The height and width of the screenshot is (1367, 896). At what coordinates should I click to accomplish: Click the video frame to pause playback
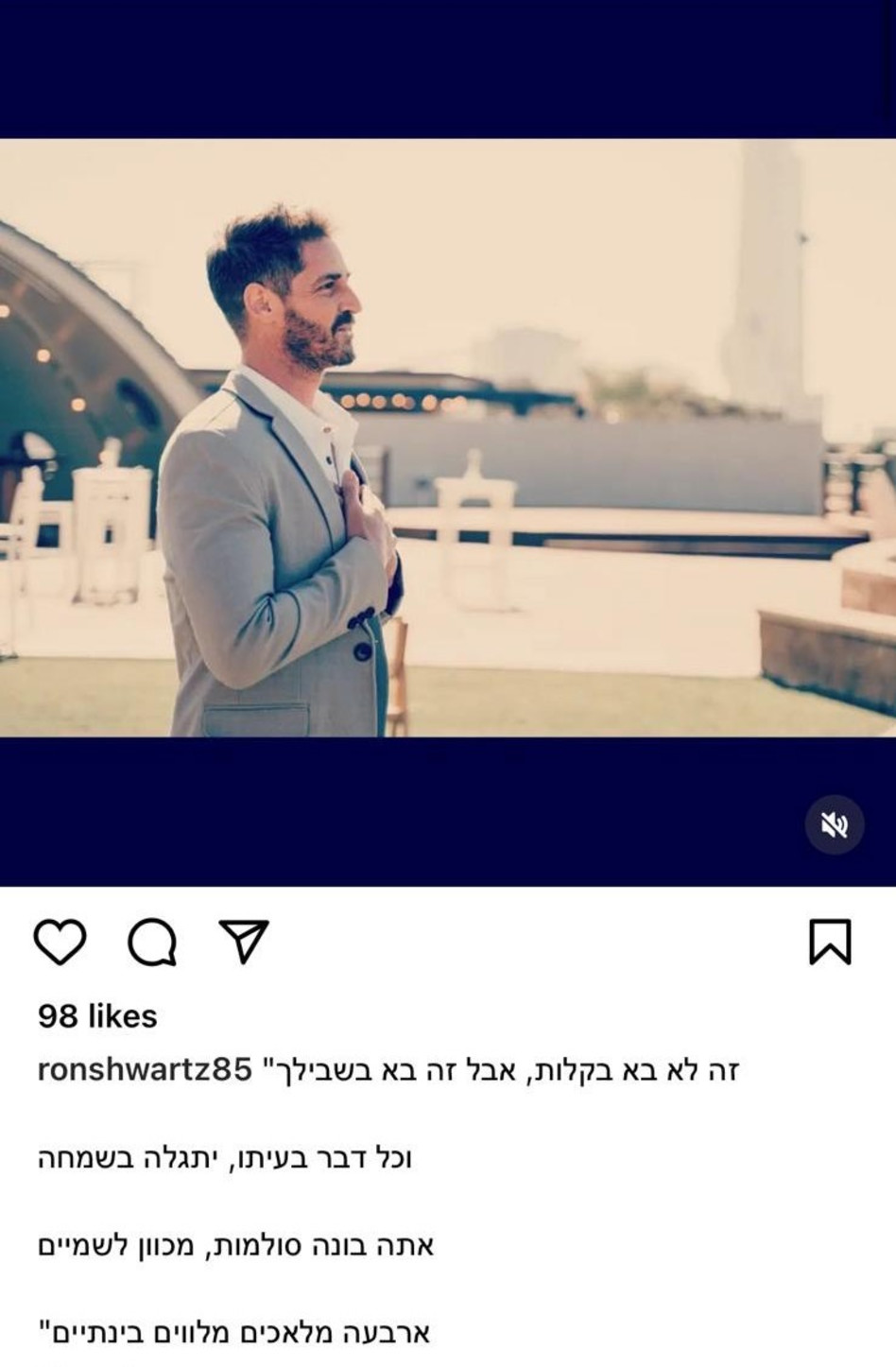pyautogui.click(x=448, y=435)
